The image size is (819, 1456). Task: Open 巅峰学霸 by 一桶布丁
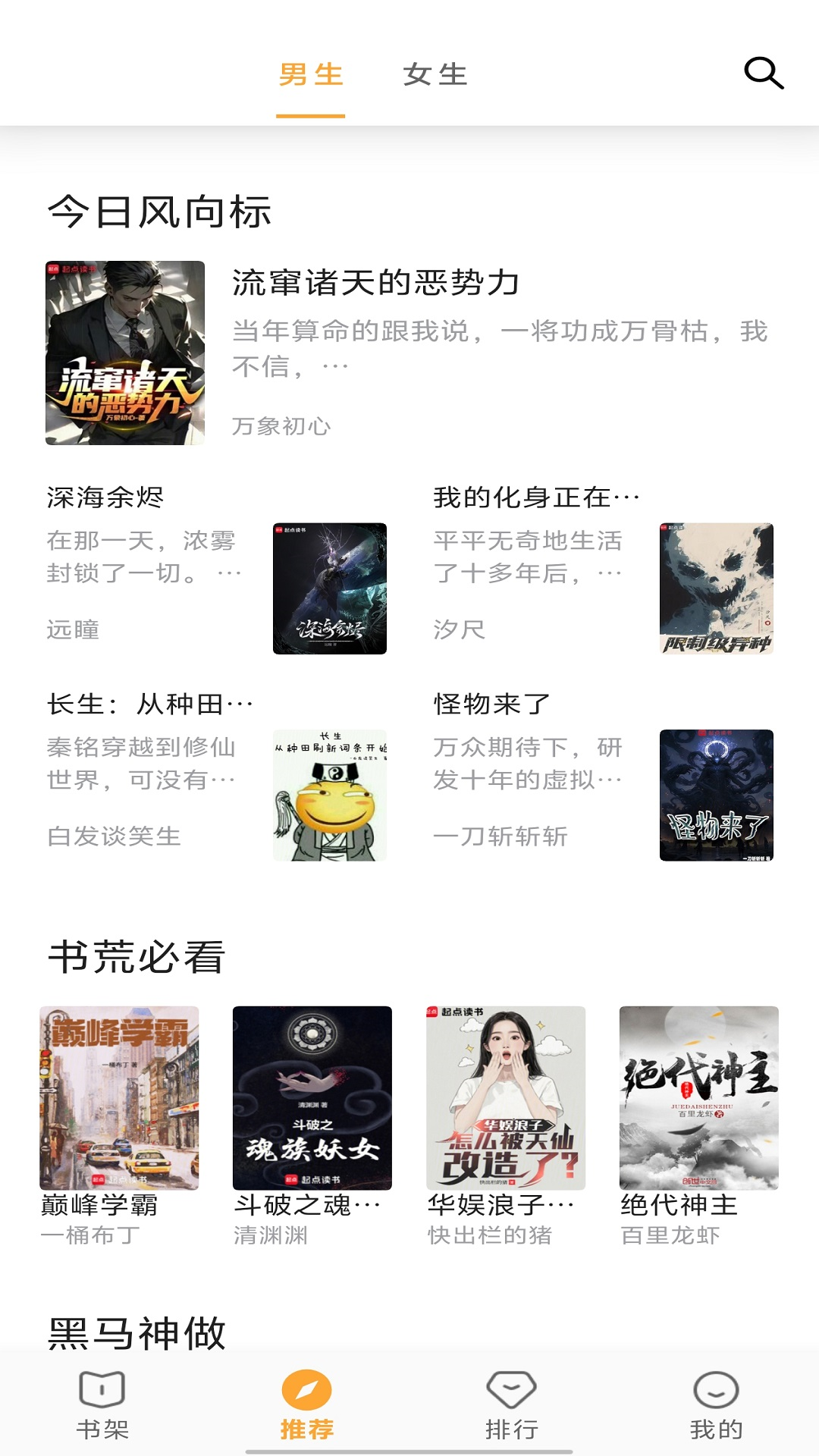(x=119, y=1098)
